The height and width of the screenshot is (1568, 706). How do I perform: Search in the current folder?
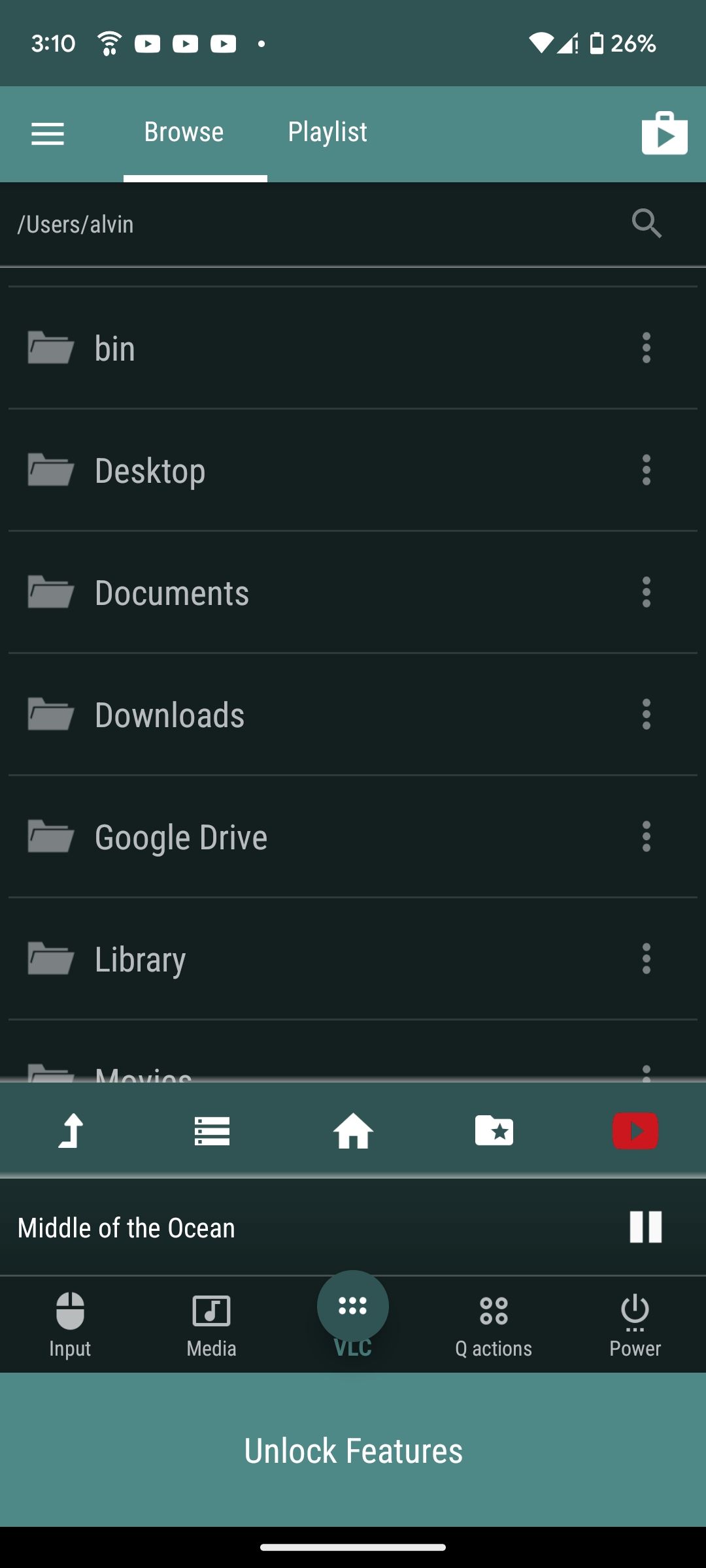pyautogui.click(x=647, y=224)
